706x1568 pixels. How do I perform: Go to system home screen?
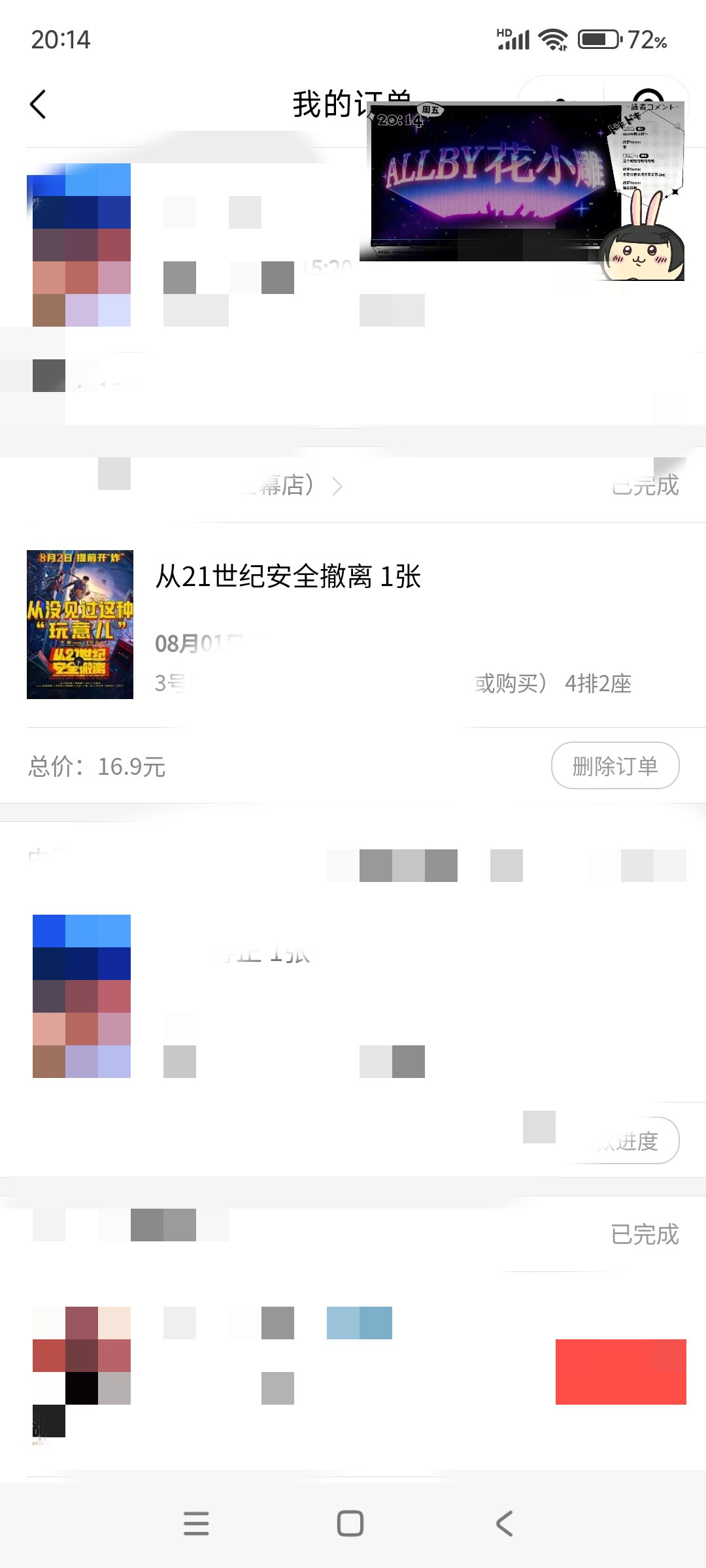pyautogui.click(x=350, y=1524)
